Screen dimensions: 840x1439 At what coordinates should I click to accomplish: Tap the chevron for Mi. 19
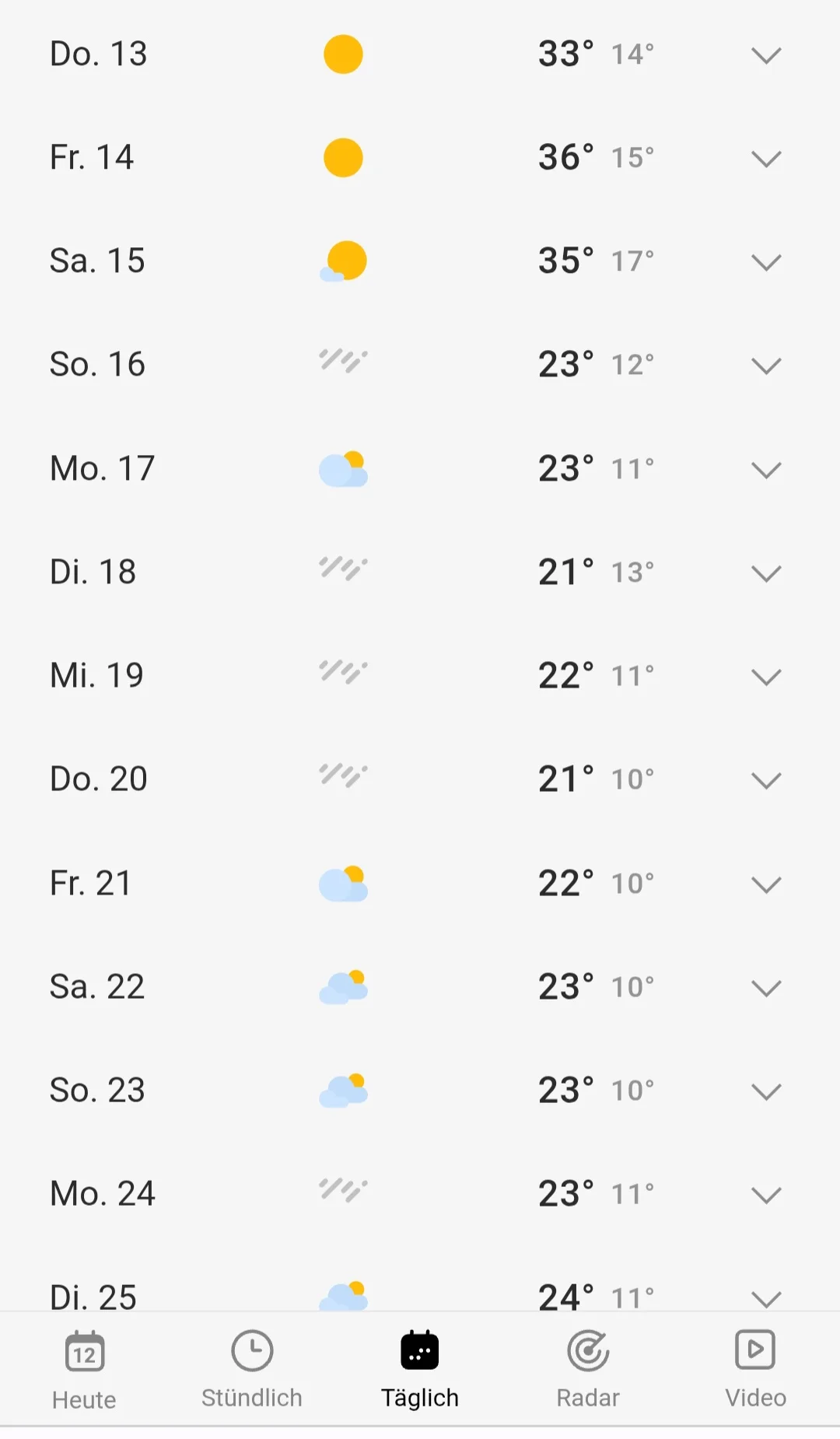click(766, 677)
